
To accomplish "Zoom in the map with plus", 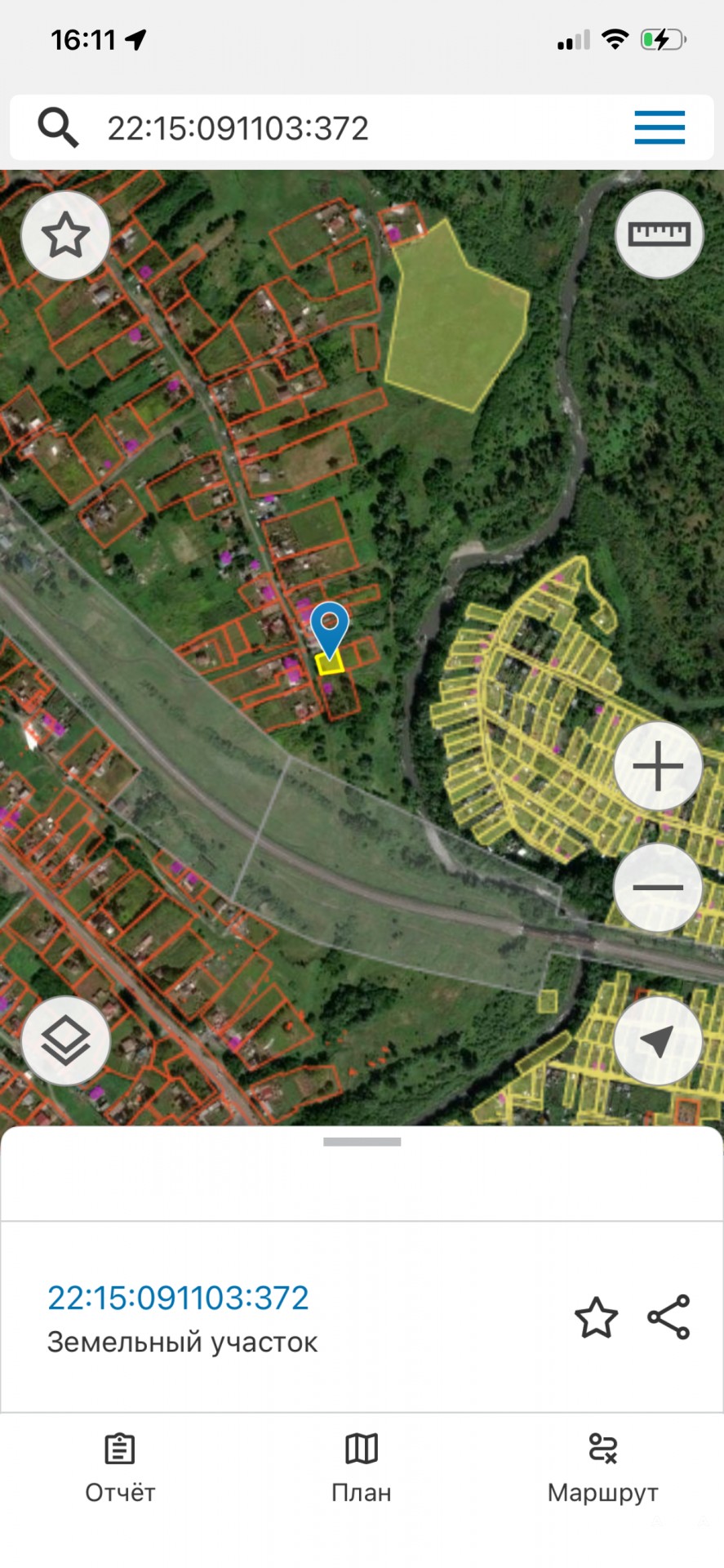I will pyautogui.click(x=658, y=766).
